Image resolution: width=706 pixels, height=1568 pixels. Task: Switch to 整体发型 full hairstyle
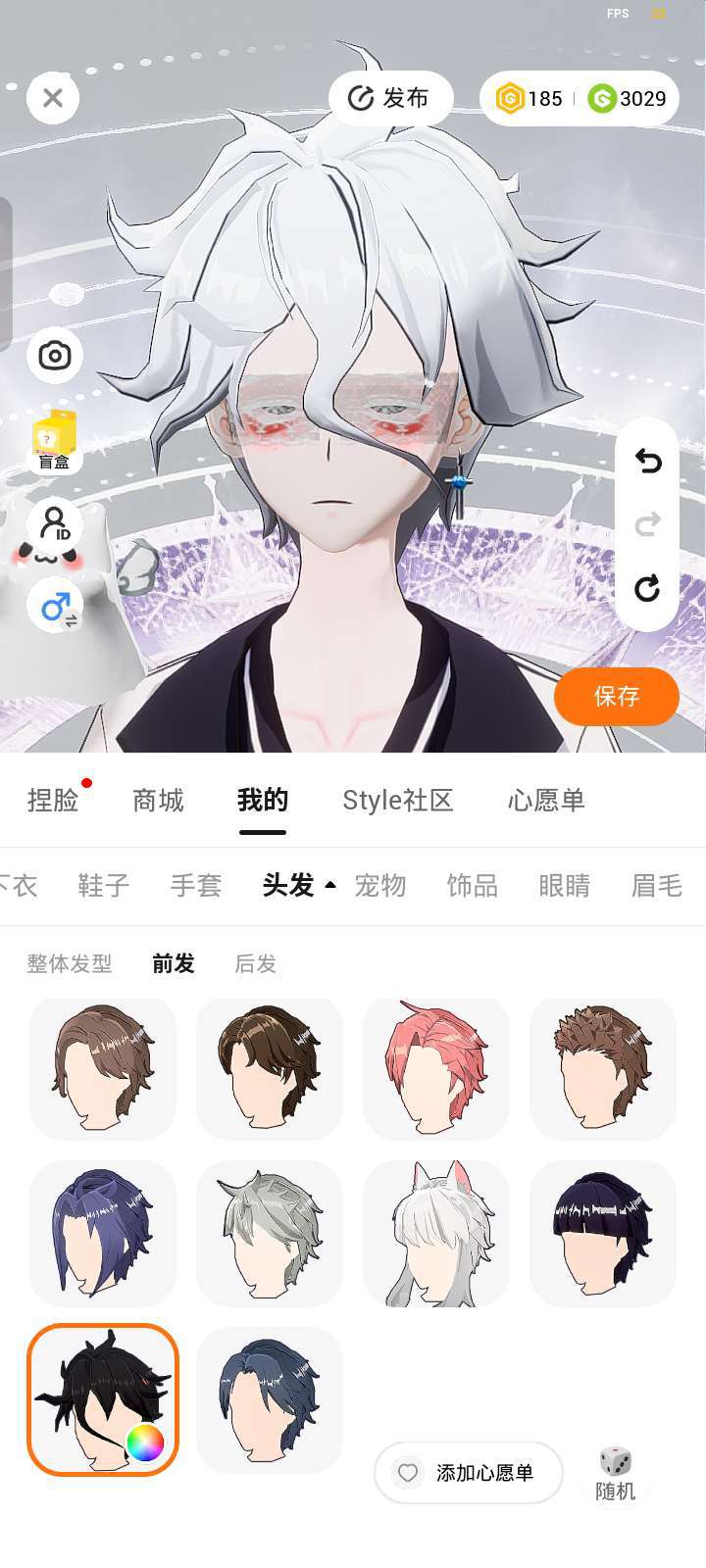pyautogui.click(x=69, y=964)
